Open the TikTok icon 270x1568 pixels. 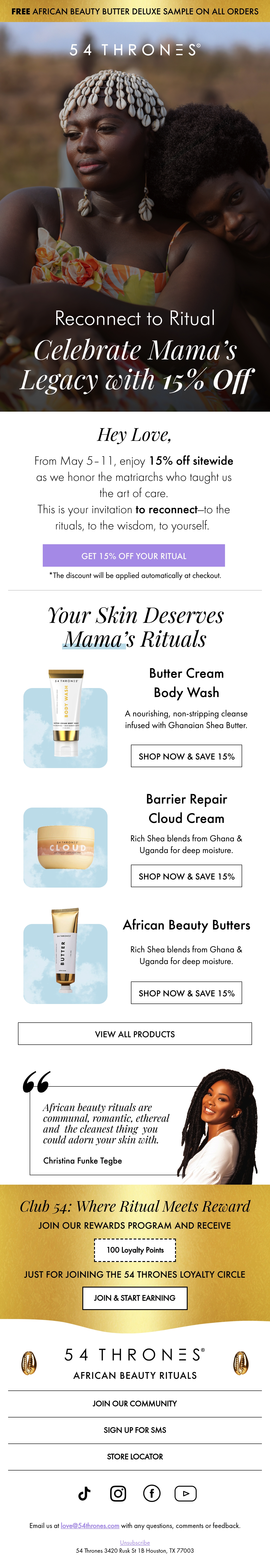[84, 1493]
